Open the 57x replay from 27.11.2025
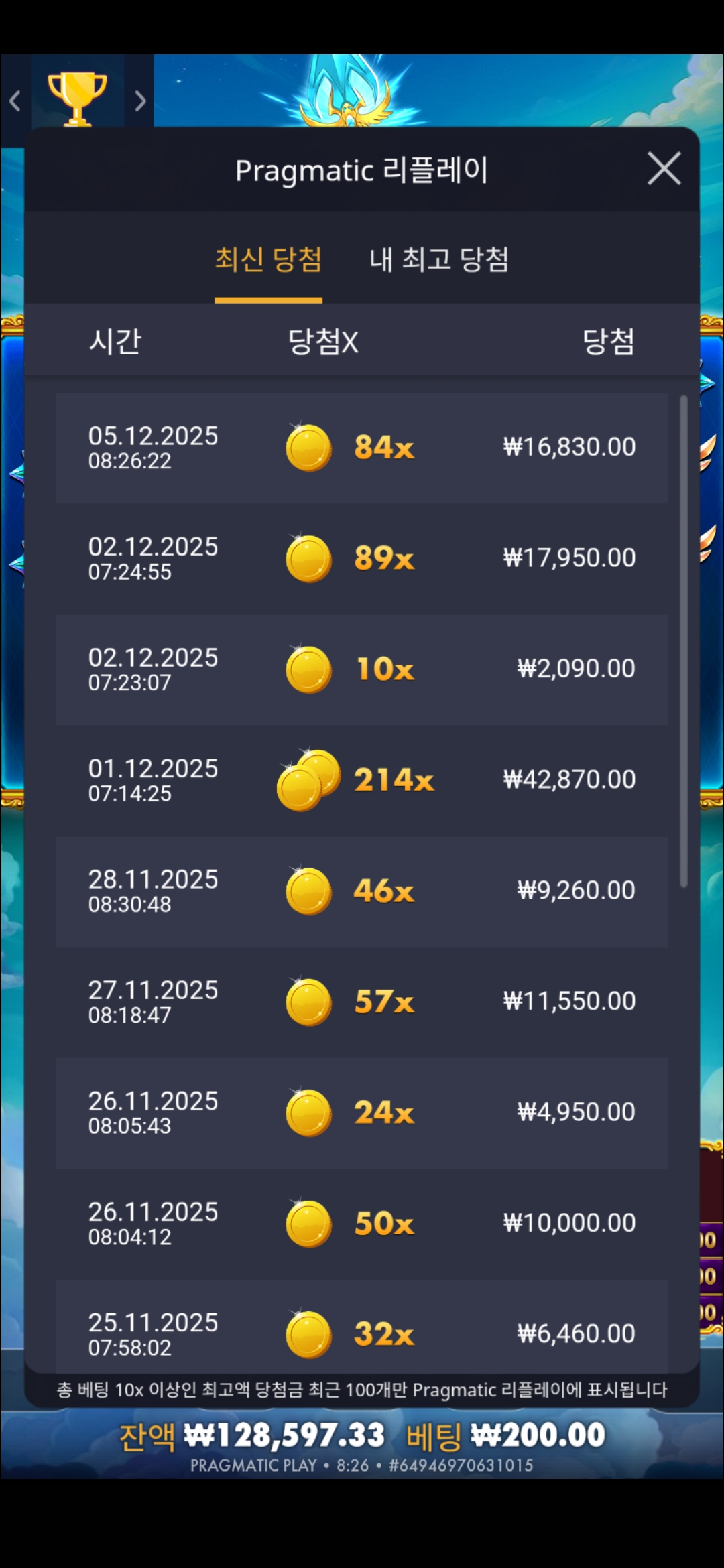Screen dimensions: 724x1568 pos(361,1002)
